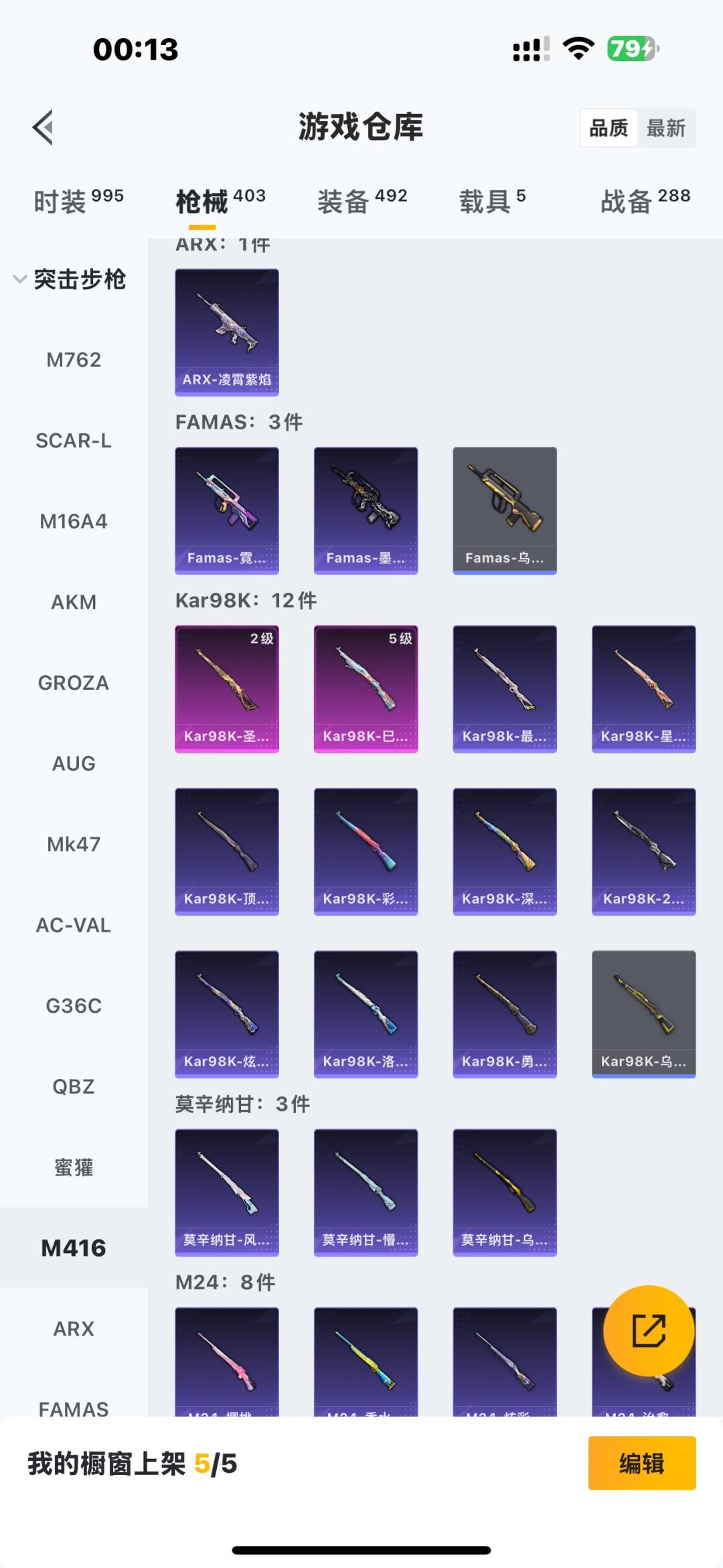Screen dimensions: 723x1568
Task: Switch to the 时装 tab
Action: pyautogui.click(x=78, y=200)
